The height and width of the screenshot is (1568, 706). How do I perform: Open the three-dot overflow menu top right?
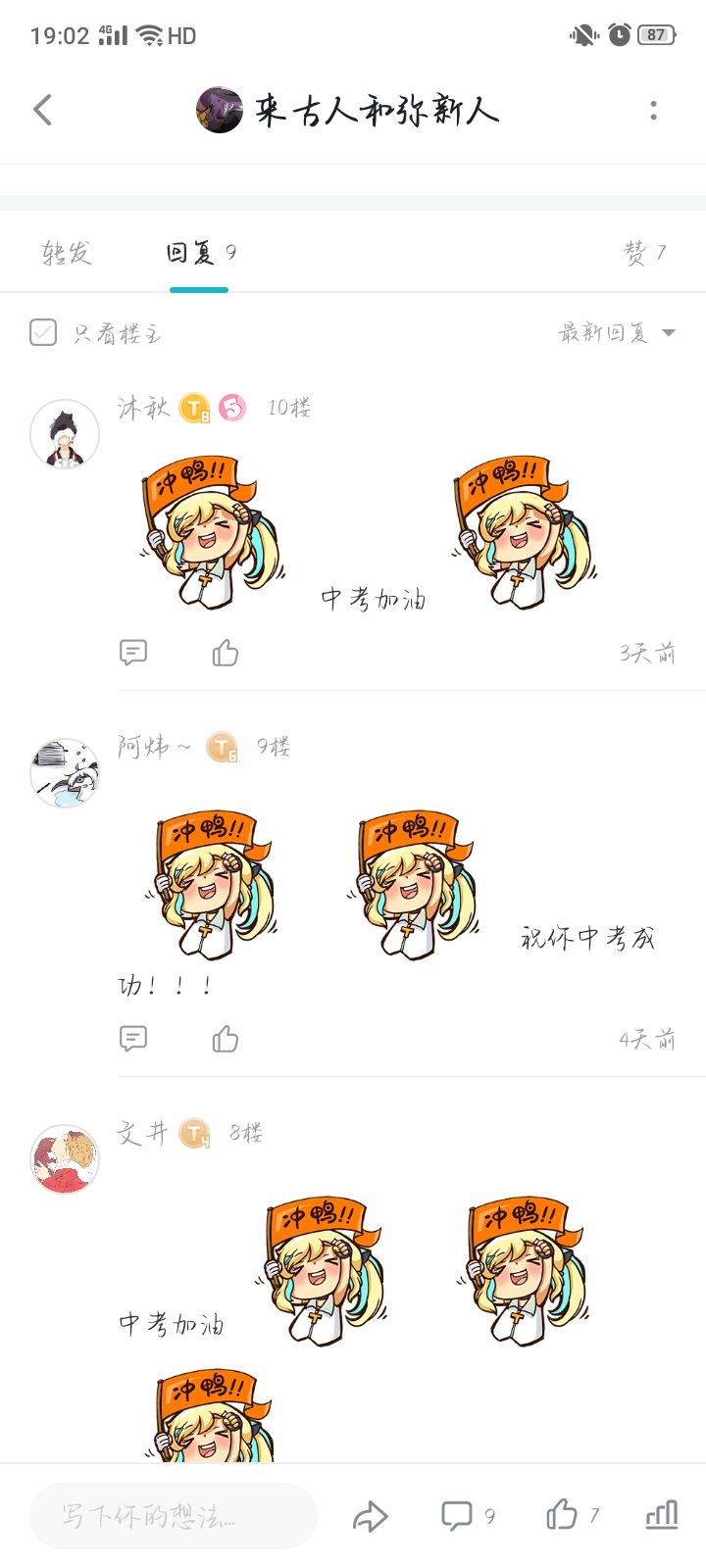(653, 110)
